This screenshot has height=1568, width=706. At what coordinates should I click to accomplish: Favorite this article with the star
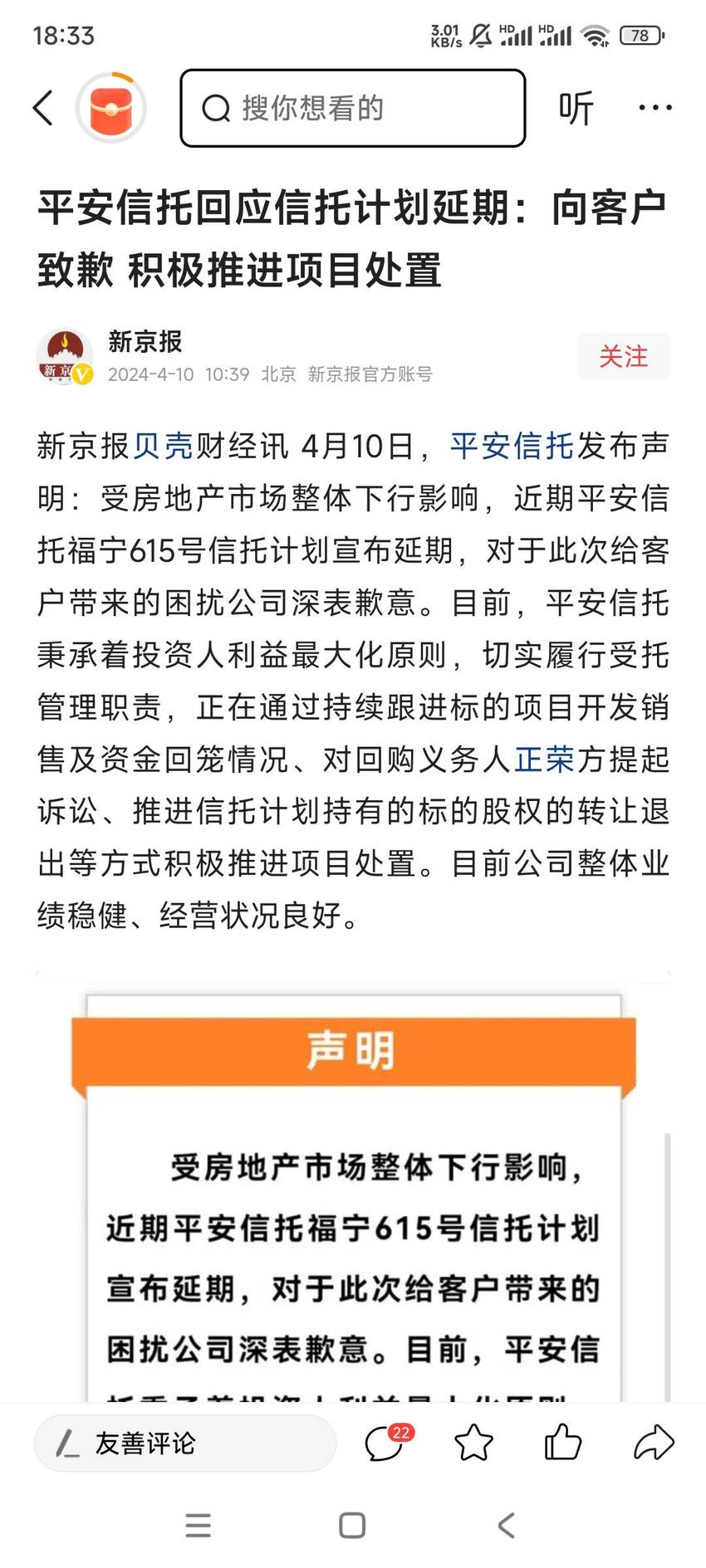click(x=473, y=1442)
